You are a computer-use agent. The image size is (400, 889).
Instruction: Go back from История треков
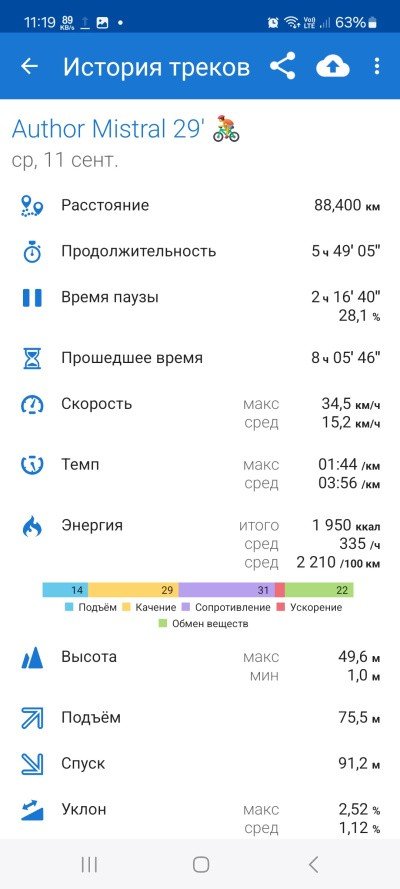29,66
